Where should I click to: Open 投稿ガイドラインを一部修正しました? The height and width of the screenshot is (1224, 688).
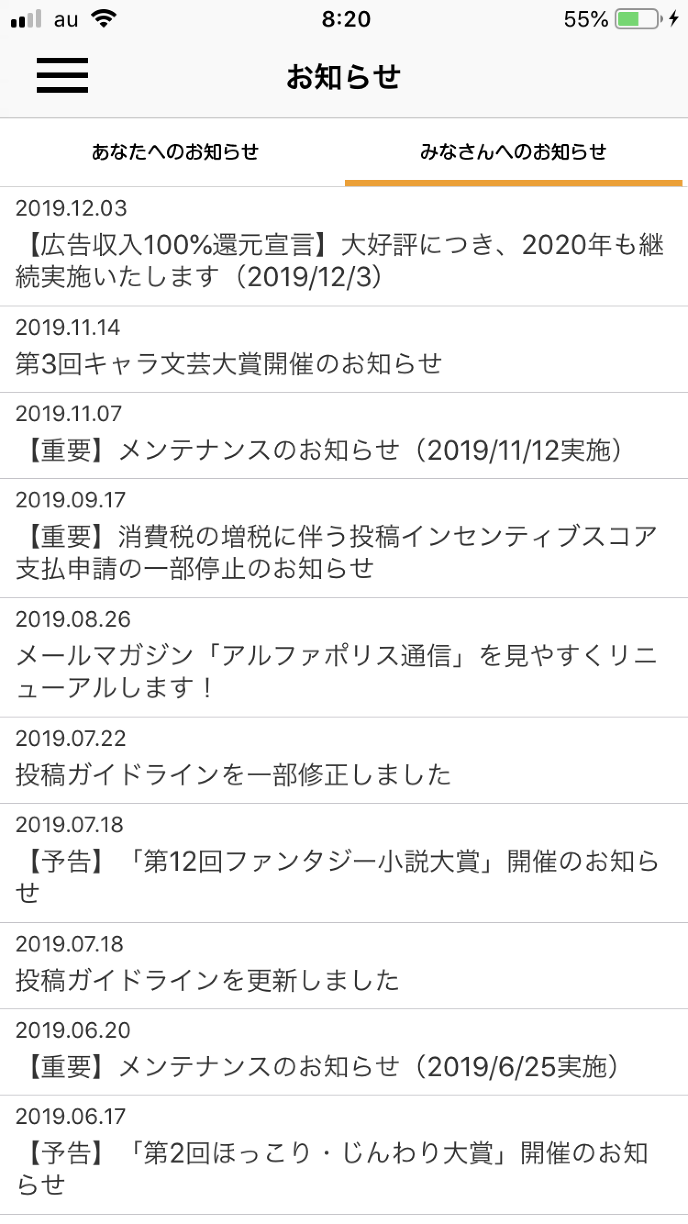[x=343, y=760]
